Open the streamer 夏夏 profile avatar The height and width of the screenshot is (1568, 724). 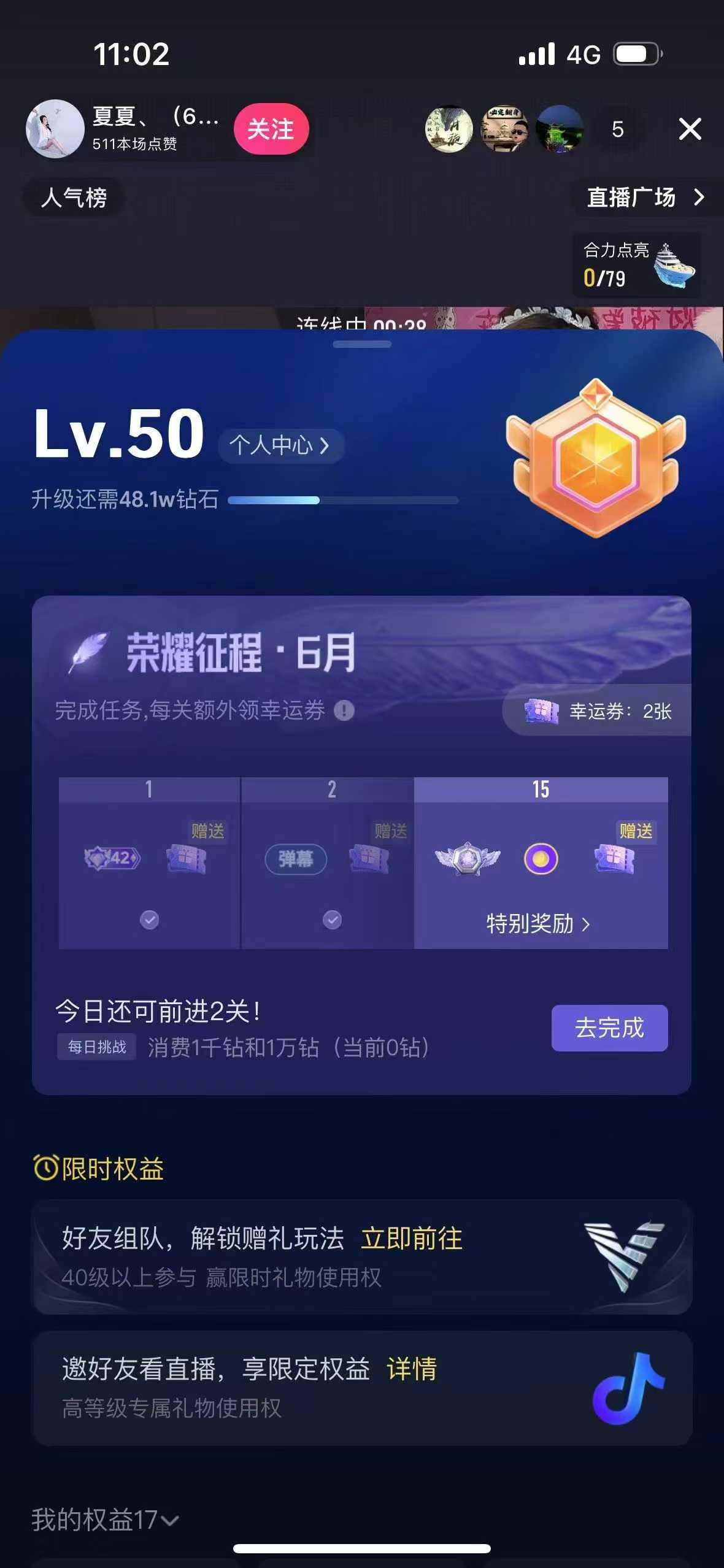tap(55, 129)
